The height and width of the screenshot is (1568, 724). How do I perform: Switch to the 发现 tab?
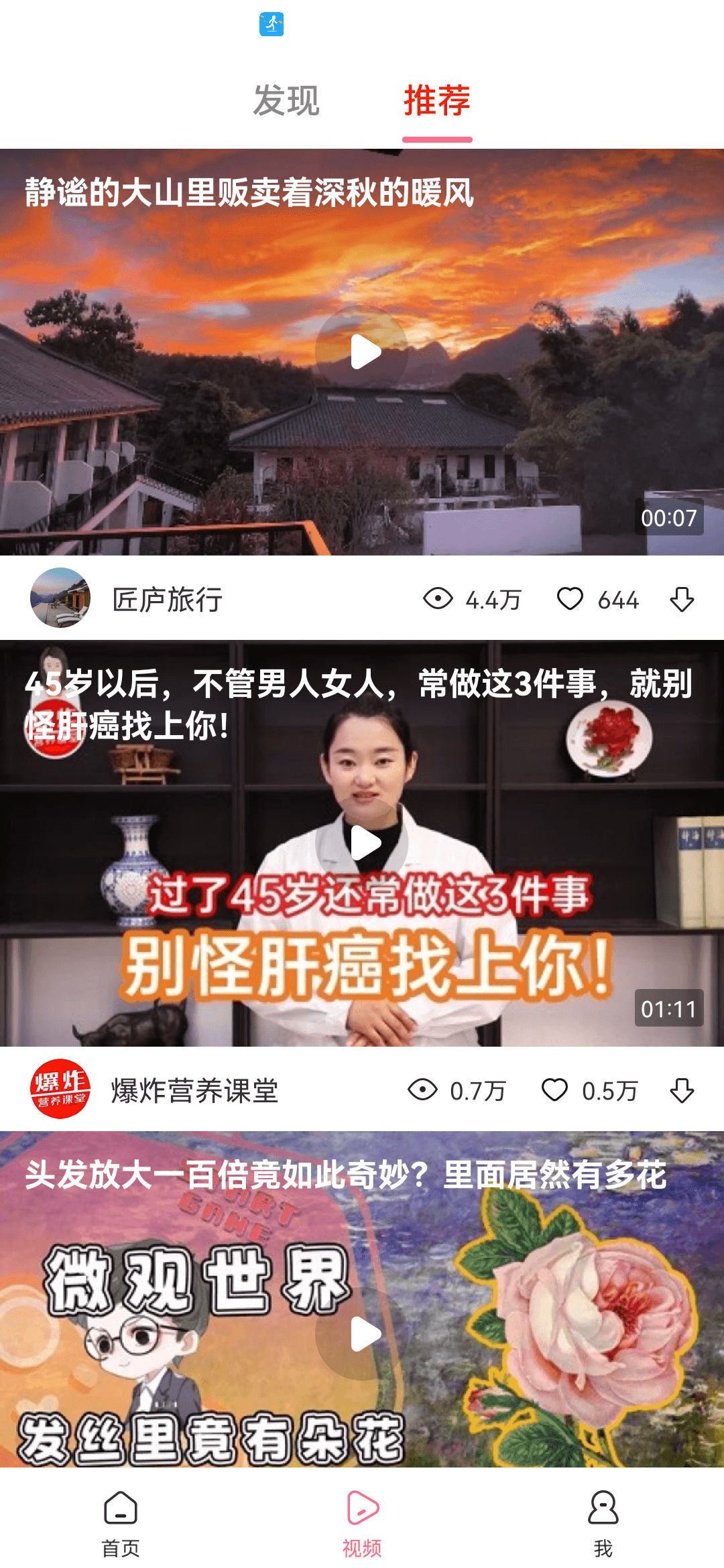[286, 101]
